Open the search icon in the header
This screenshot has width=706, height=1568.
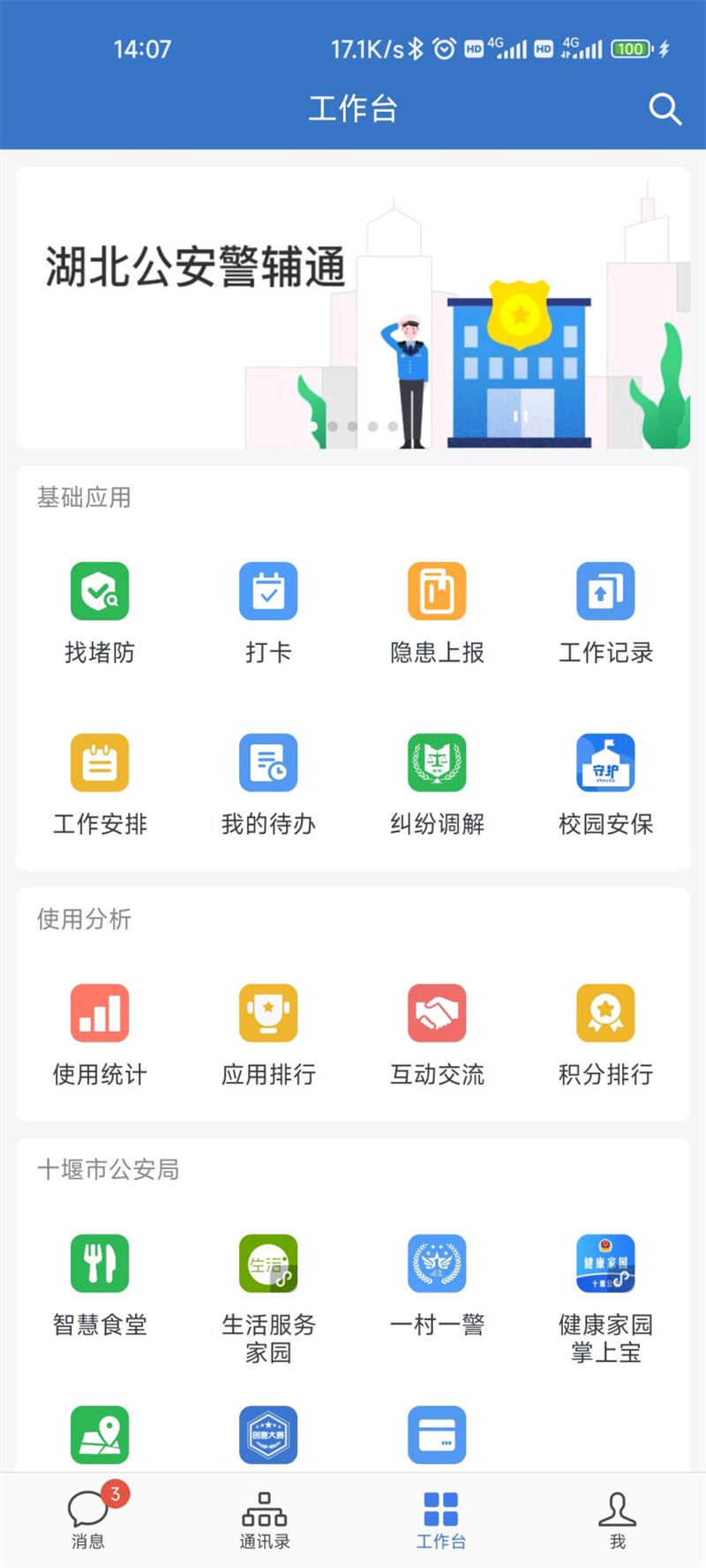665,109
